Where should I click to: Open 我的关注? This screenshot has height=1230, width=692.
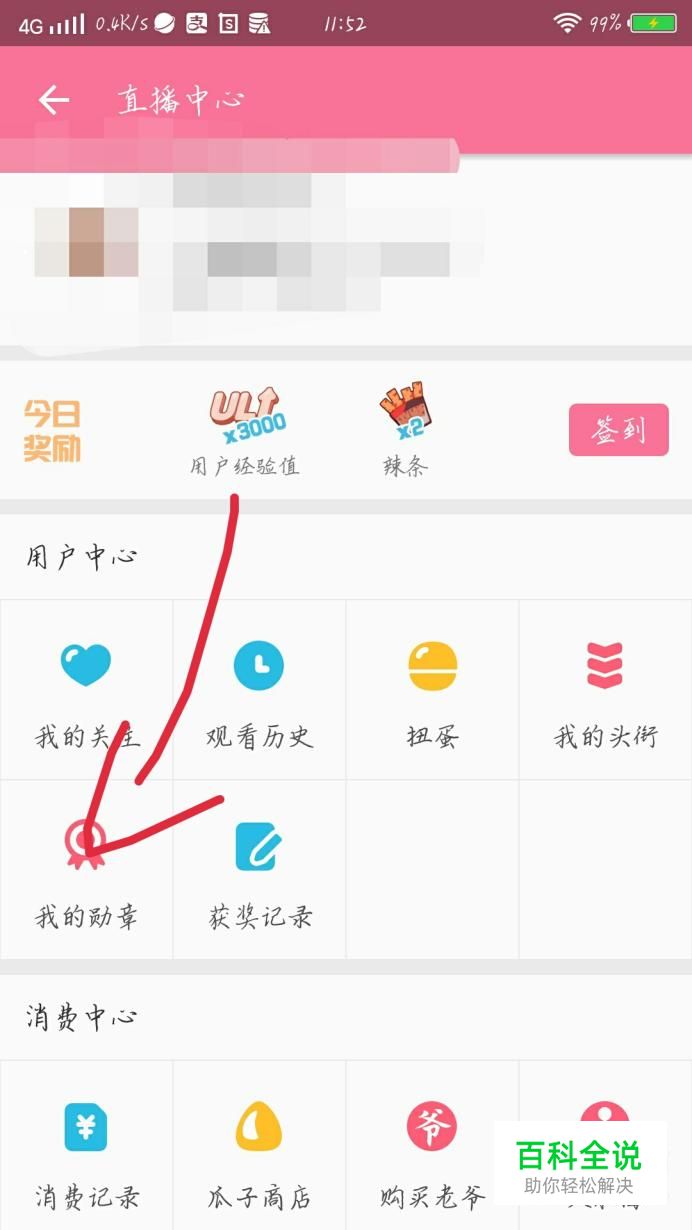click(x=86, y=692)
